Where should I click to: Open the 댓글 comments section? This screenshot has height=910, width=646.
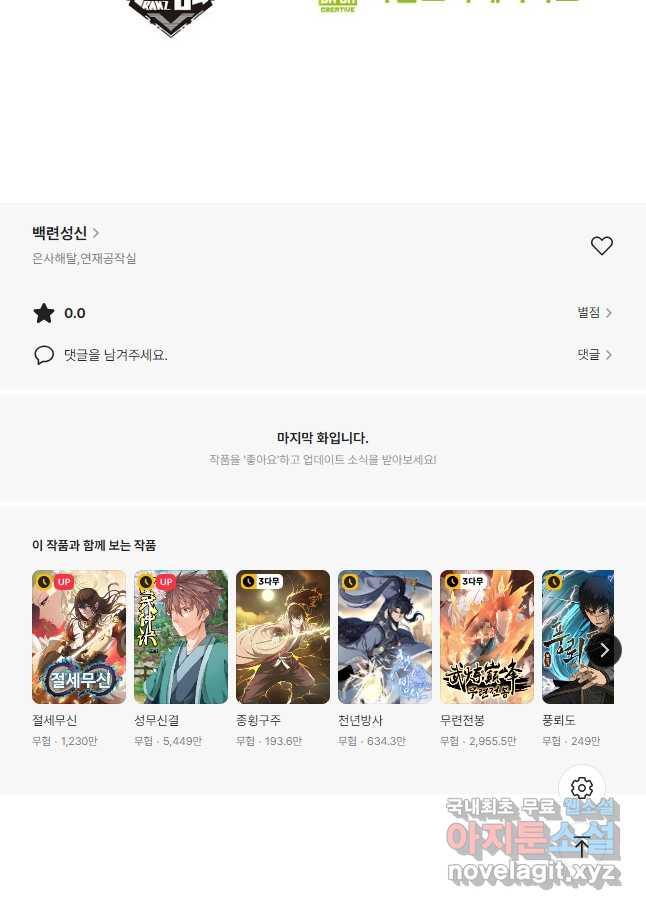594,355
